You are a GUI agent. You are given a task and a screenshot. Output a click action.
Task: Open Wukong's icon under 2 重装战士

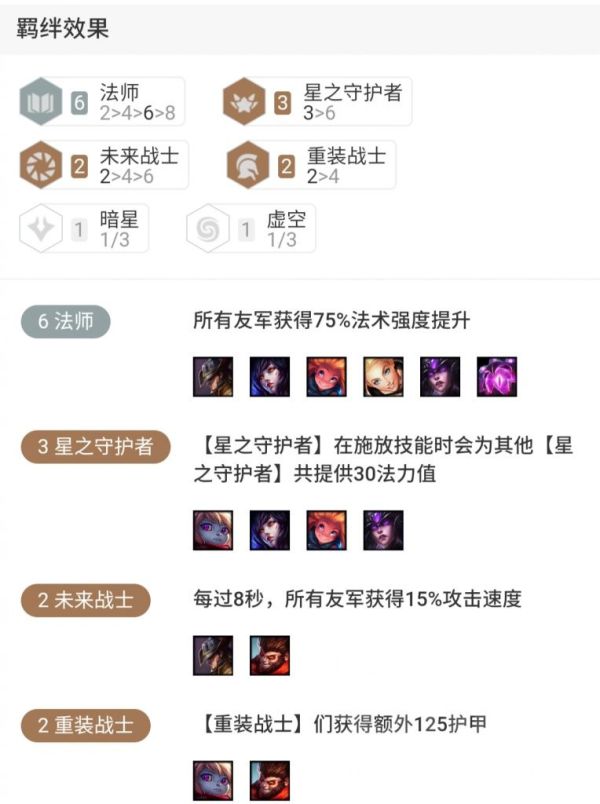[x=270, y=780]
